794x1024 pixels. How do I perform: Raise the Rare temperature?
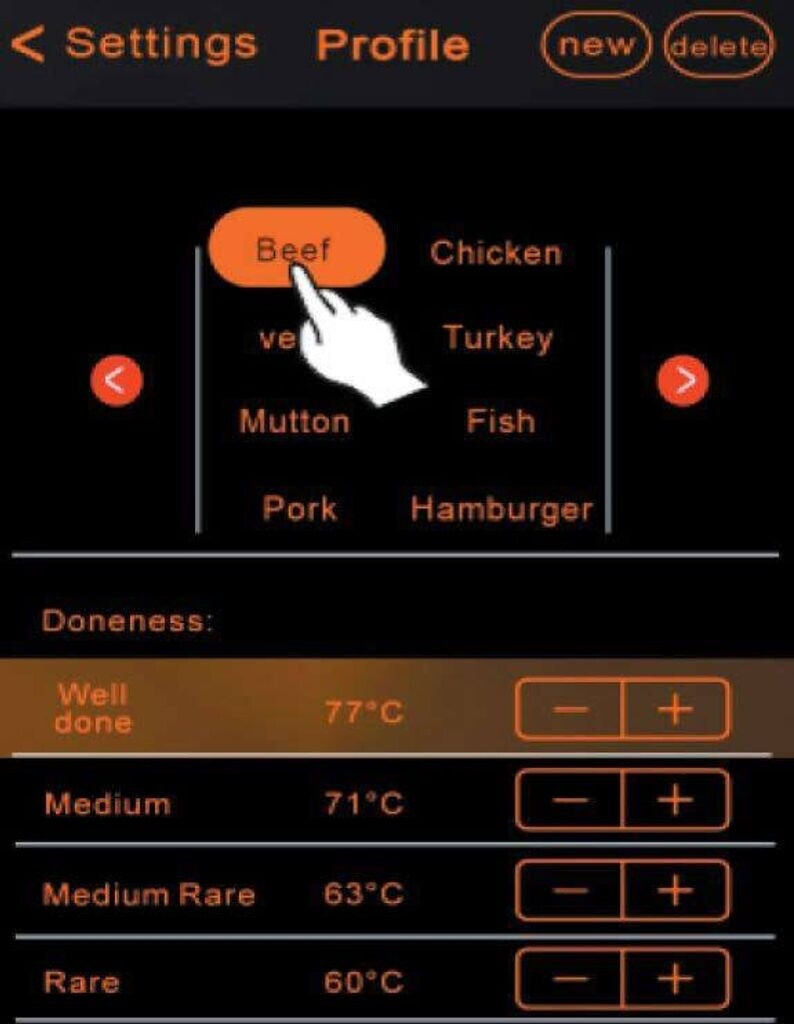675,980
